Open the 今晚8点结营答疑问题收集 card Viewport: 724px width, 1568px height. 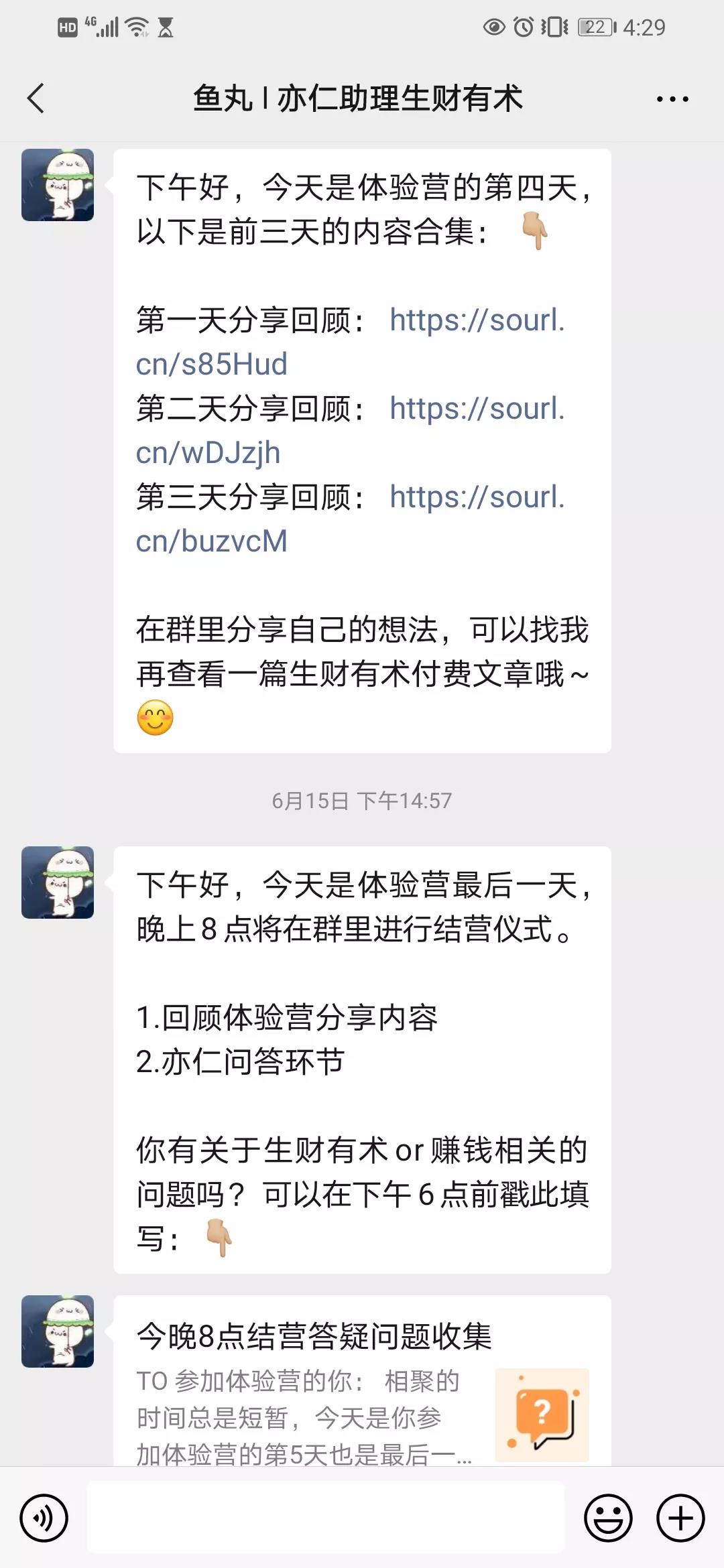coord(362,1380)
